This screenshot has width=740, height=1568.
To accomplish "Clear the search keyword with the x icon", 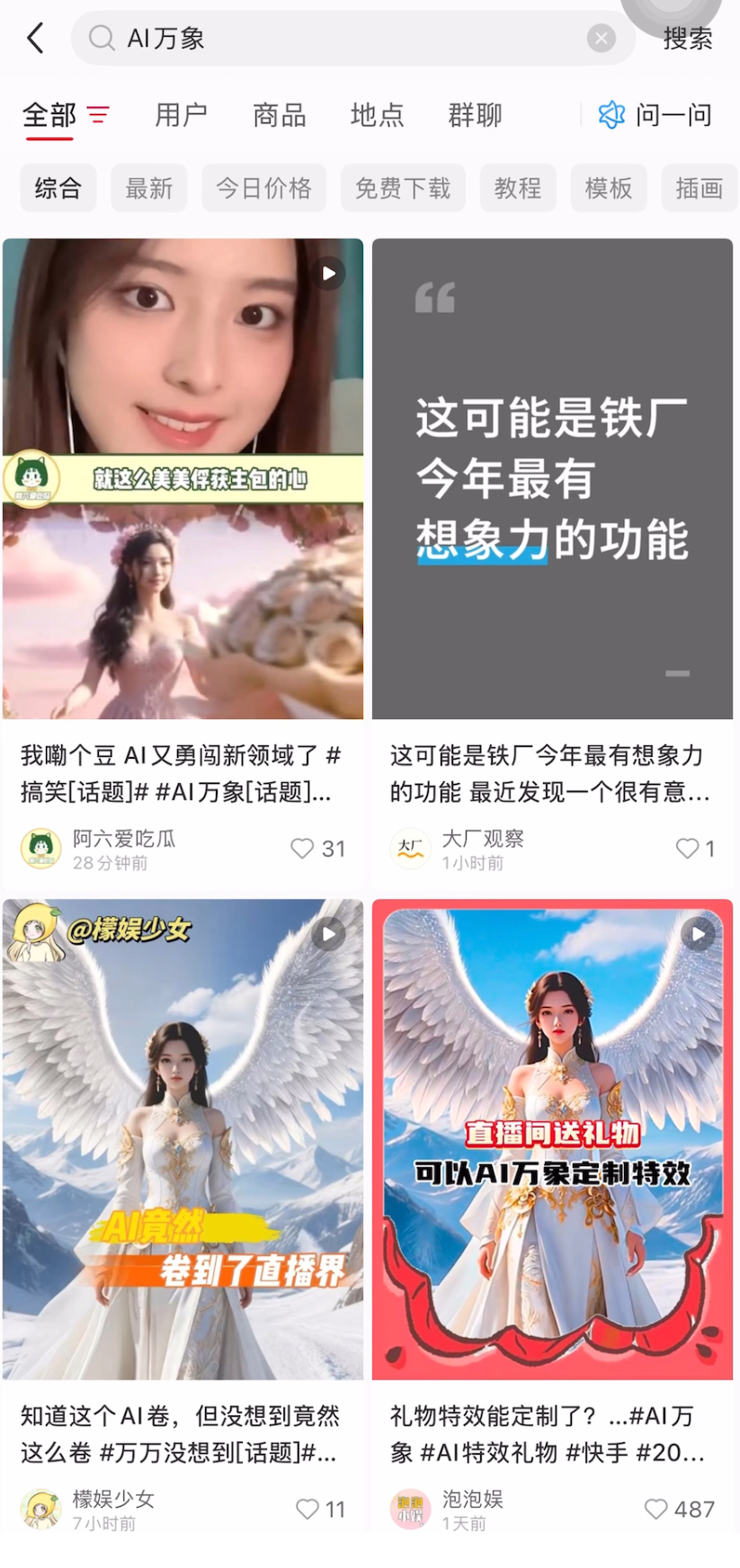I will pos(601,38).
